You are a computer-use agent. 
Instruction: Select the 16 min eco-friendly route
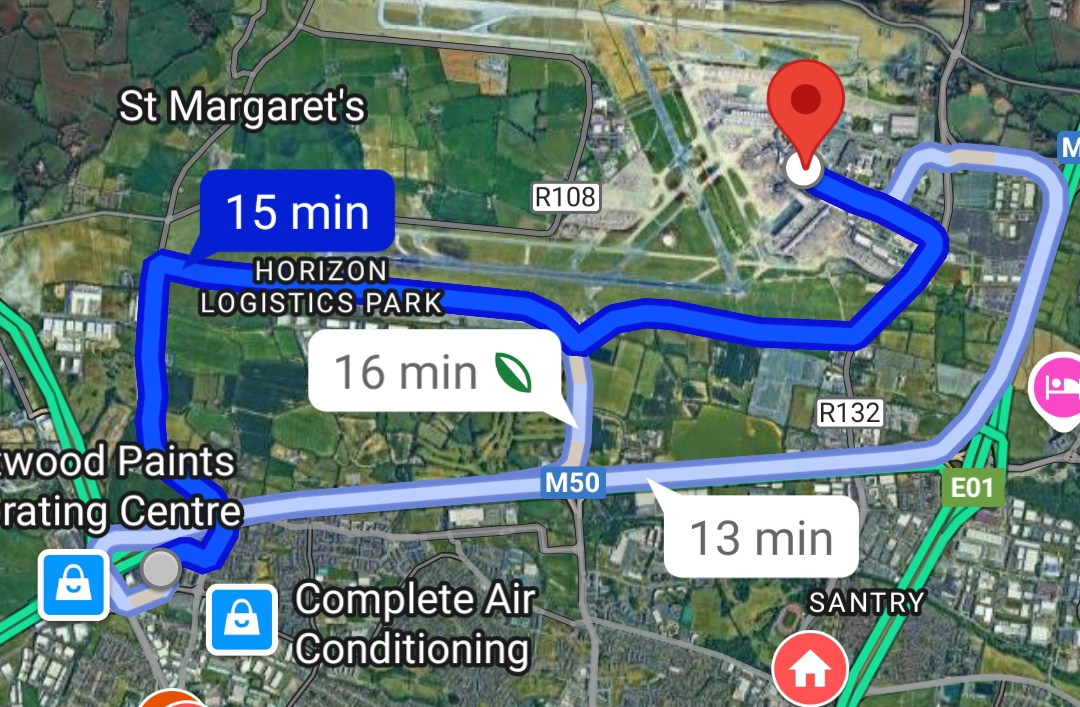(x=432, y=373)
